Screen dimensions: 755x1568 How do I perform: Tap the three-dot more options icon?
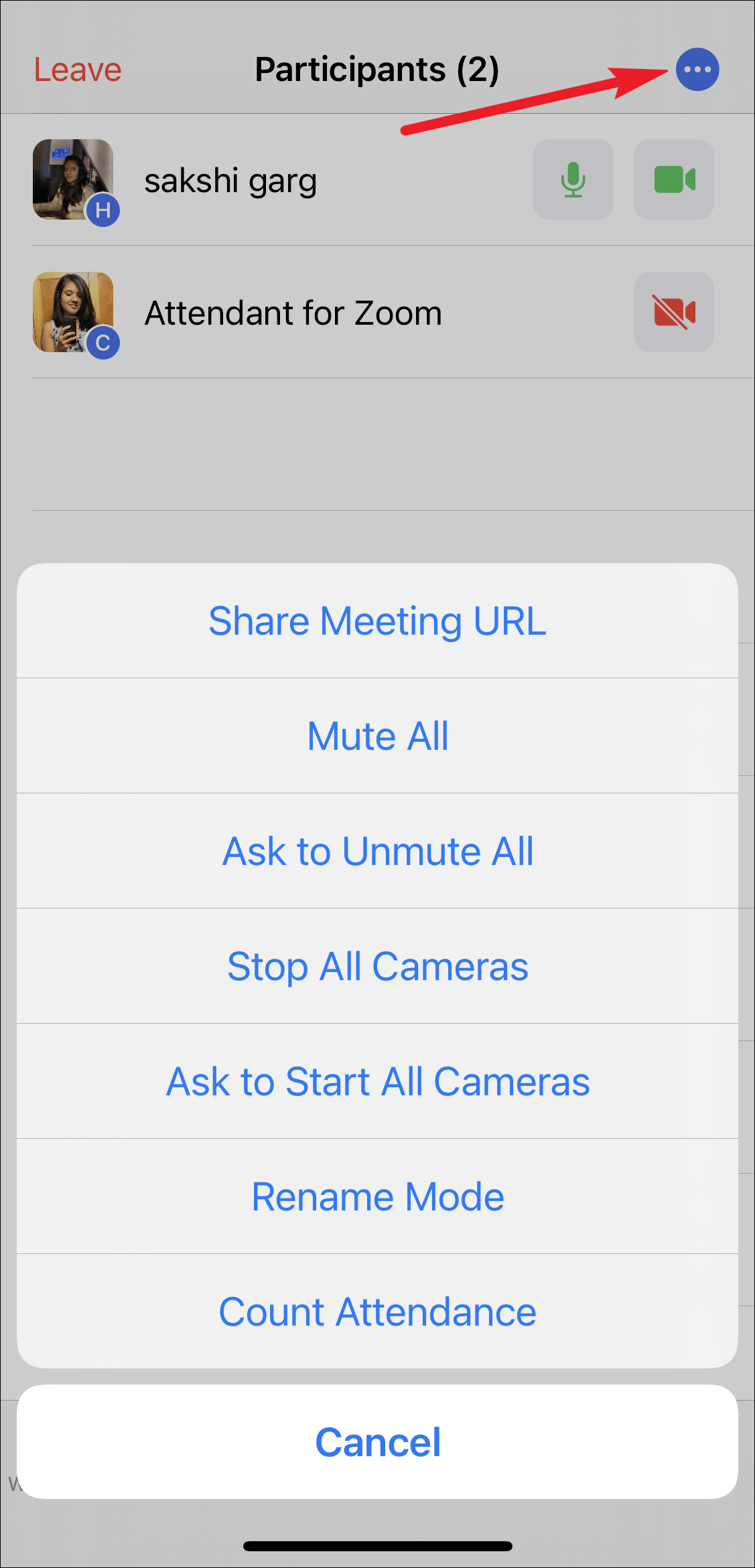697,70
